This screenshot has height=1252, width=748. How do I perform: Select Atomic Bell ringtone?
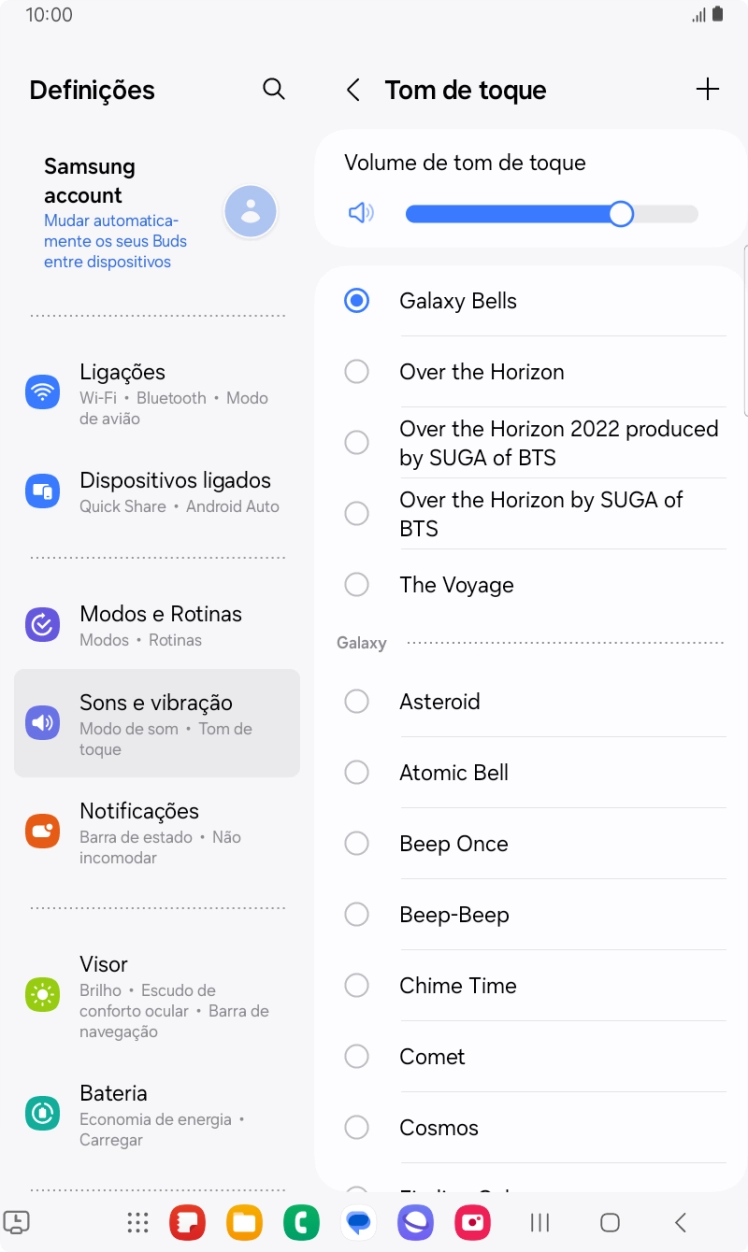click(x=453, y=773)
